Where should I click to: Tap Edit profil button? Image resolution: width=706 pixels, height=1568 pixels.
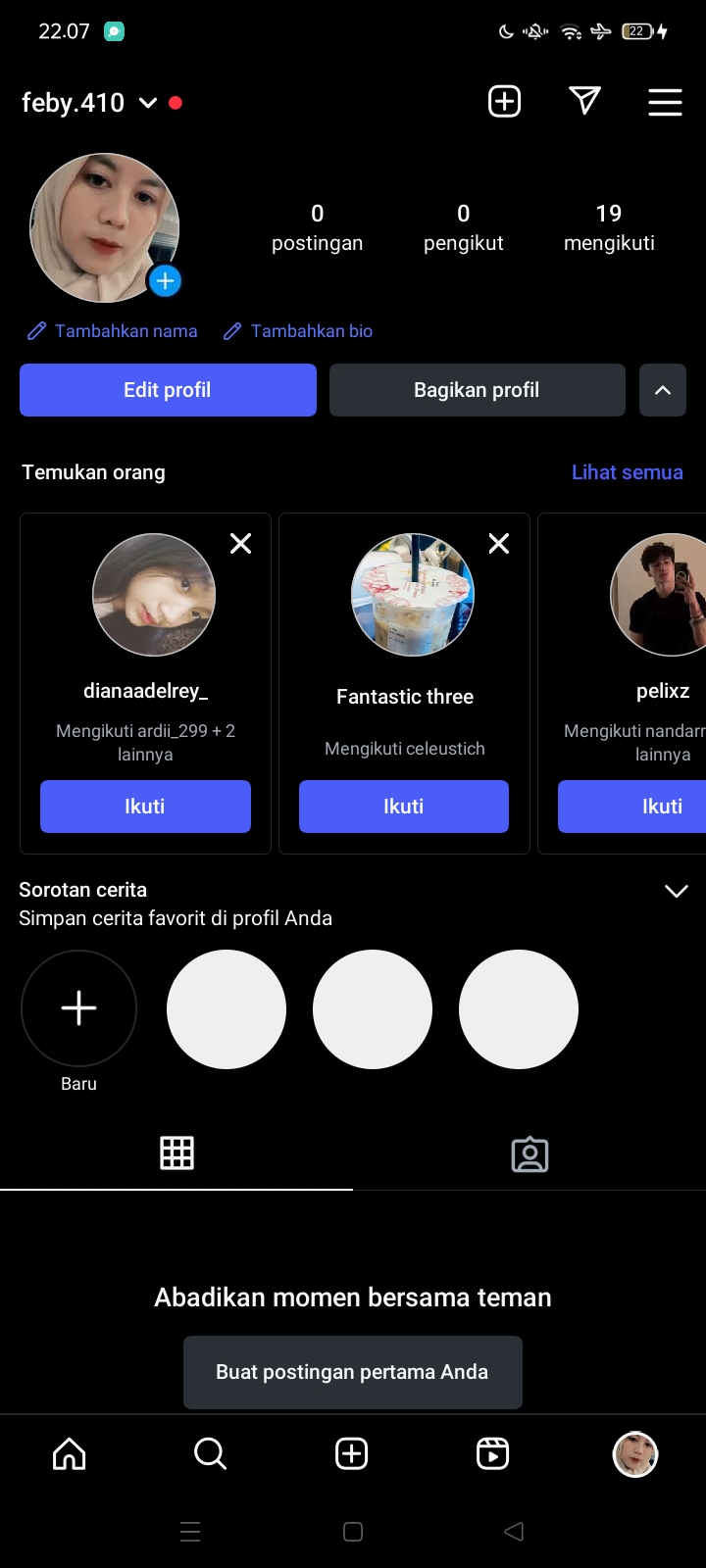[168, 390]
